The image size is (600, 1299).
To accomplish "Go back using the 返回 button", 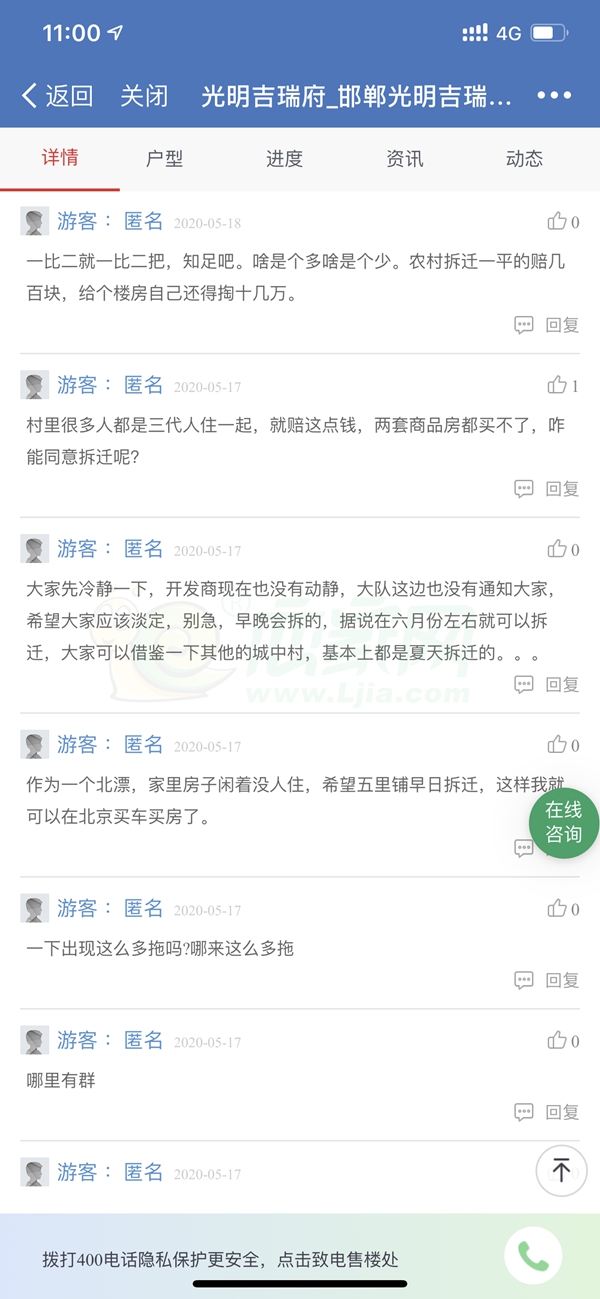I will tap(57, 96).
